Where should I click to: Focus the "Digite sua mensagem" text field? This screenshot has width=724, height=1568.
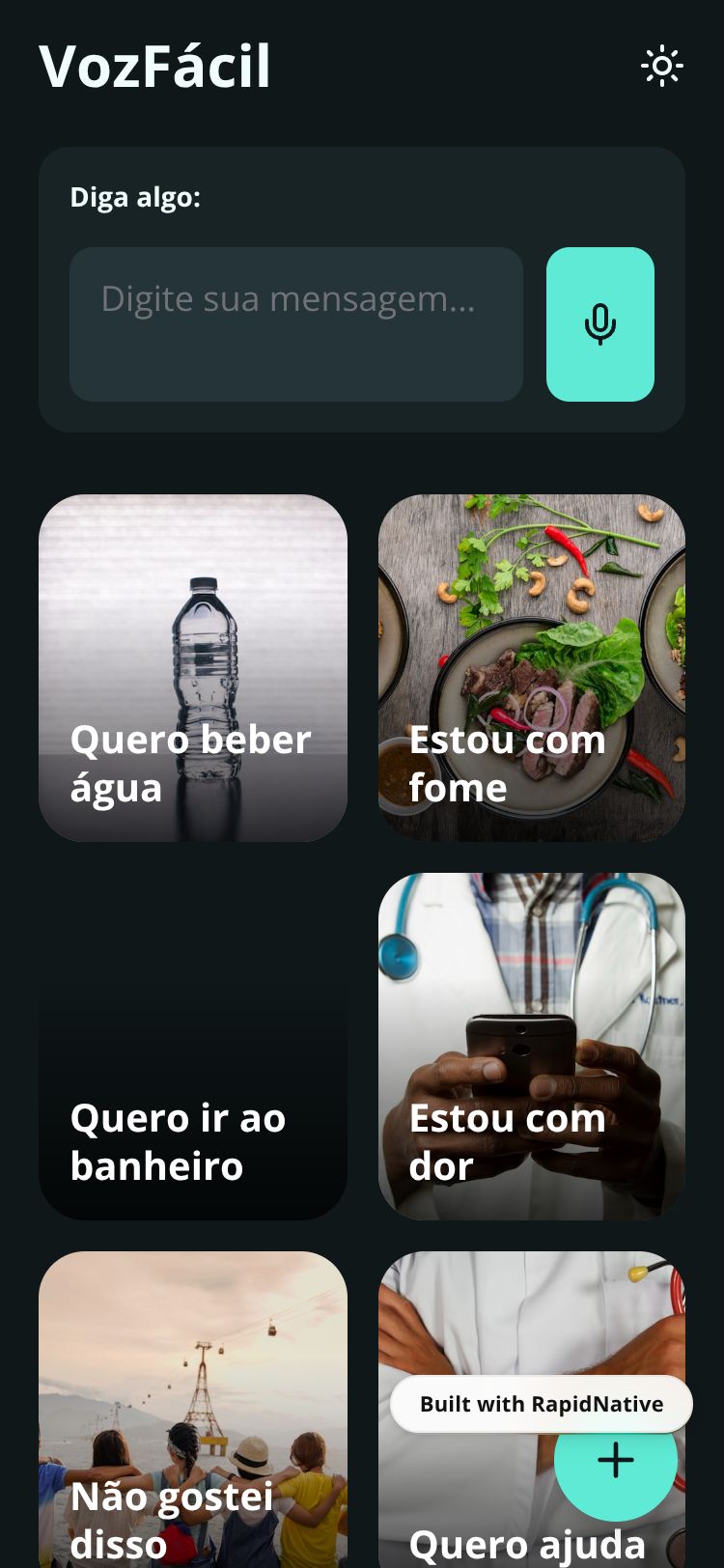(296, 323)
